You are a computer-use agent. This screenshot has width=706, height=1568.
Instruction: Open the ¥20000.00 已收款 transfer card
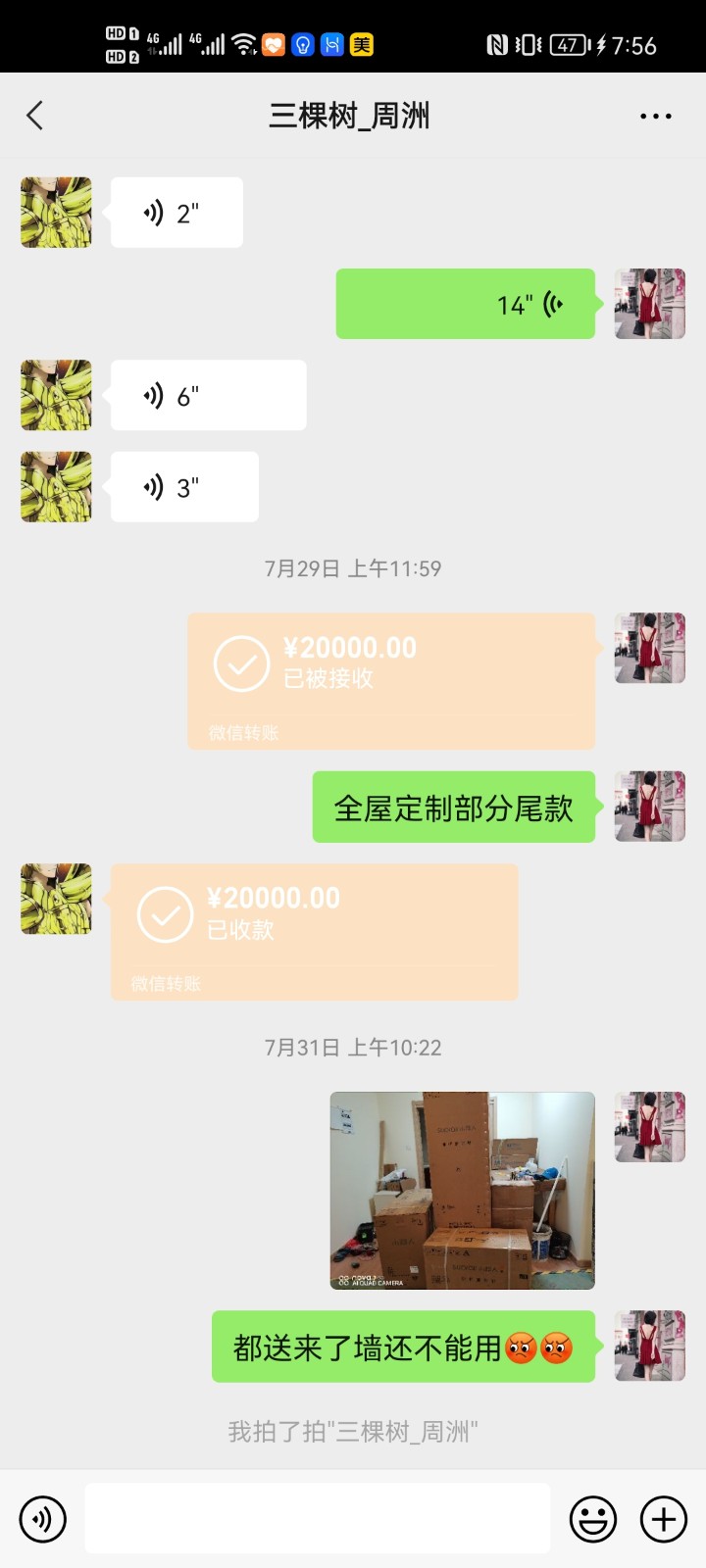(314, 931)
